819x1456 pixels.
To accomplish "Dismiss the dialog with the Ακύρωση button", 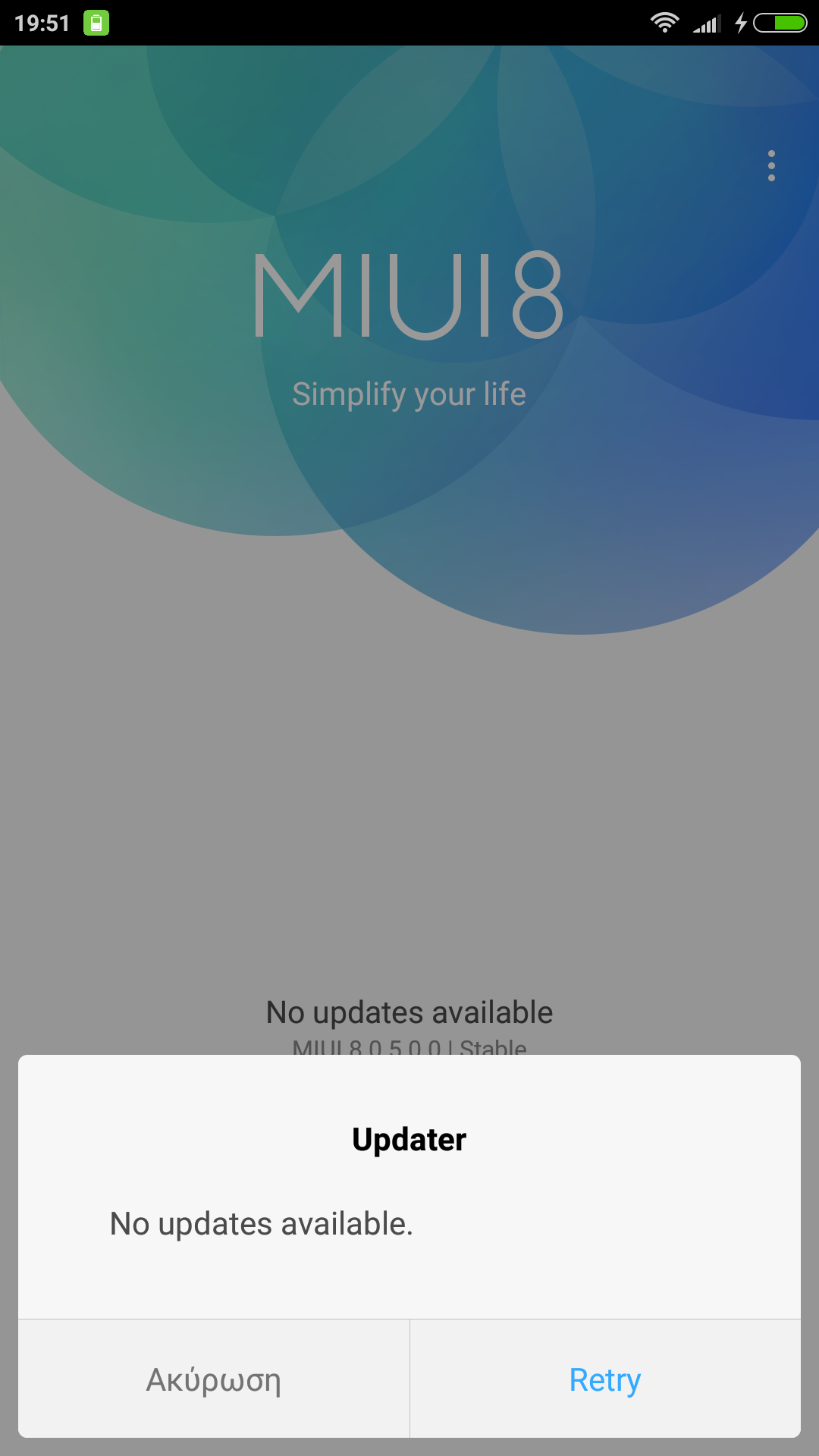I will [x=214, y=1379].
